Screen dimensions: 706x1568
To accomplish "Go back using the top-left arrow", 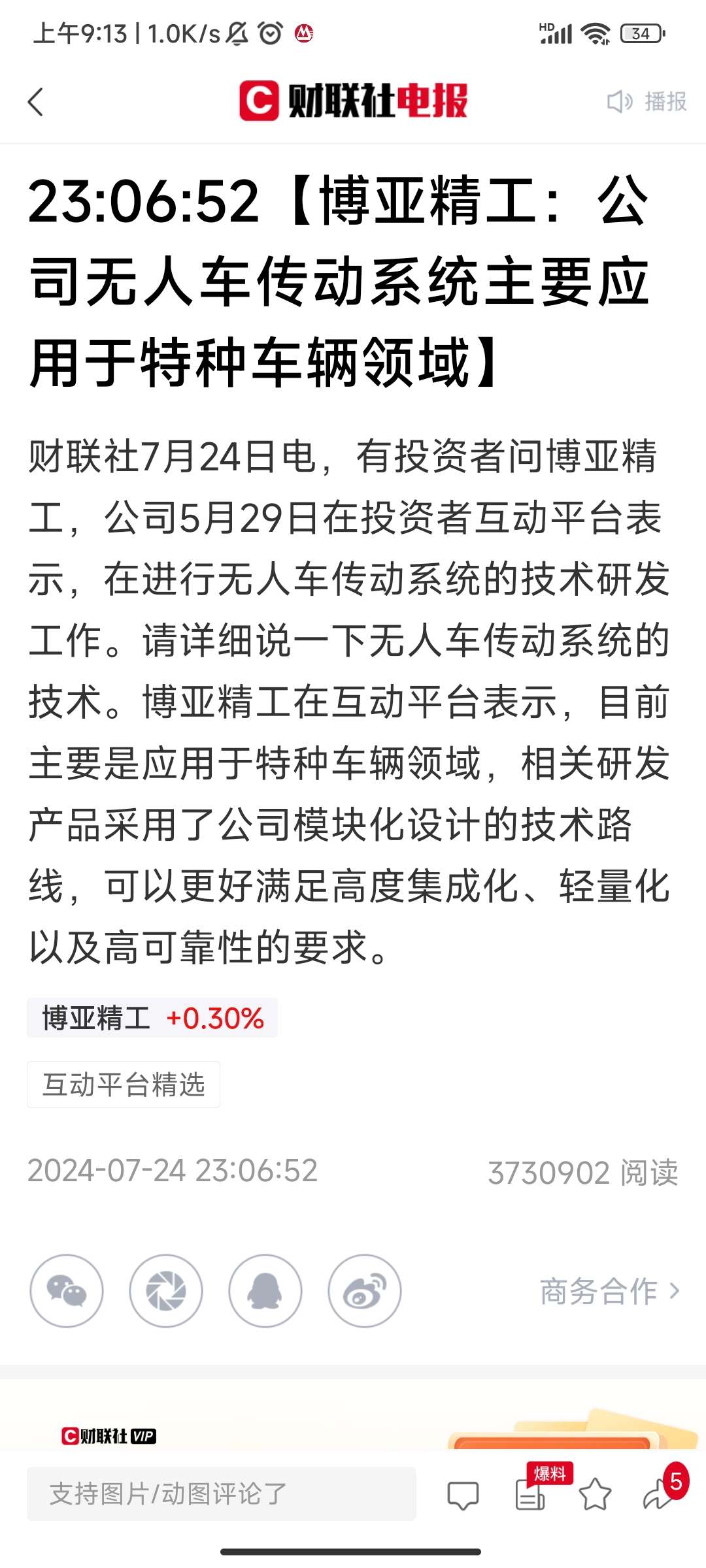I will point(36,102).
